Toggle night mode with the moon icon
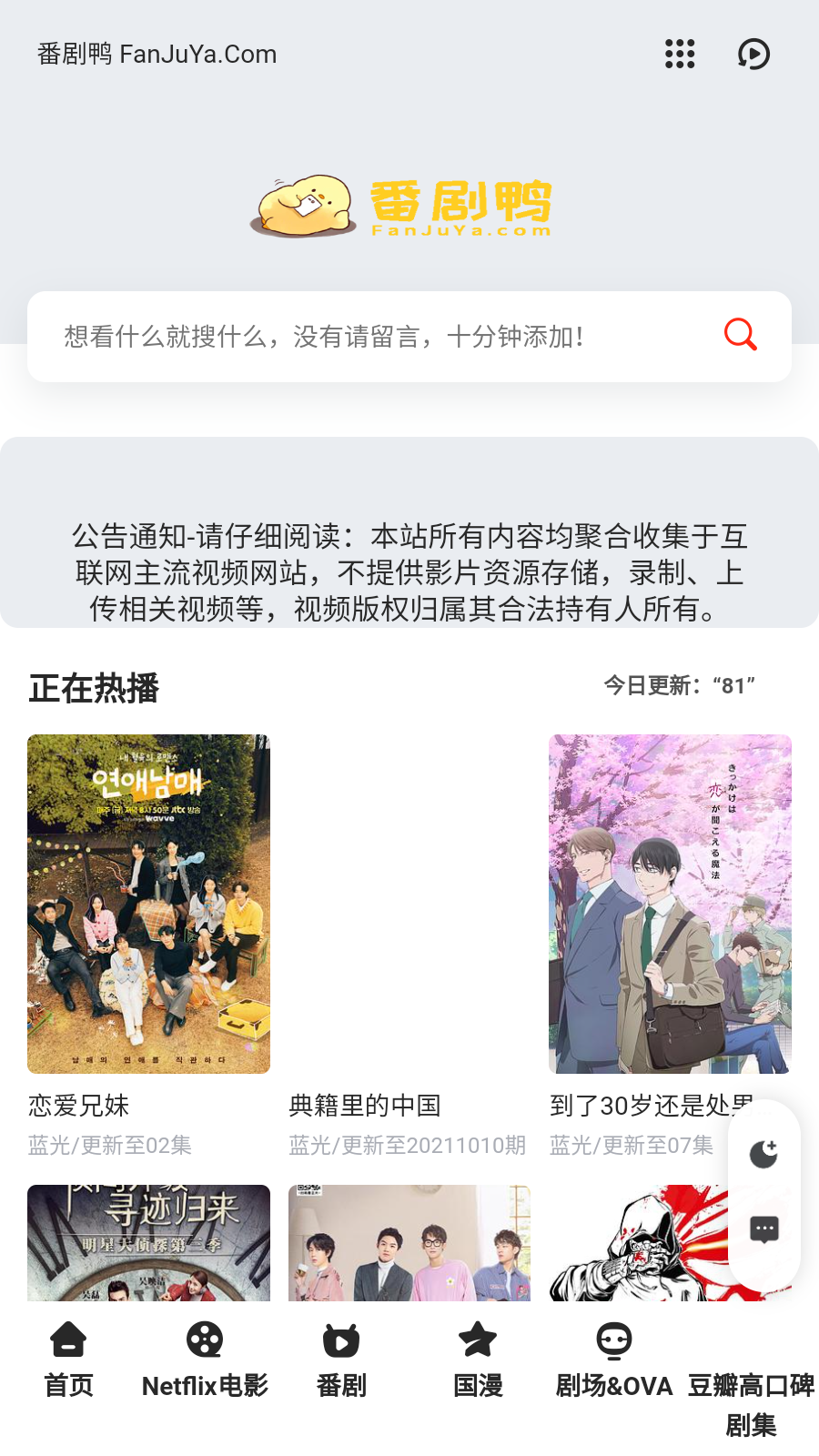The height and width of the screenshot is (1456, 819). pyautogui.click(x=763, y=1154)
